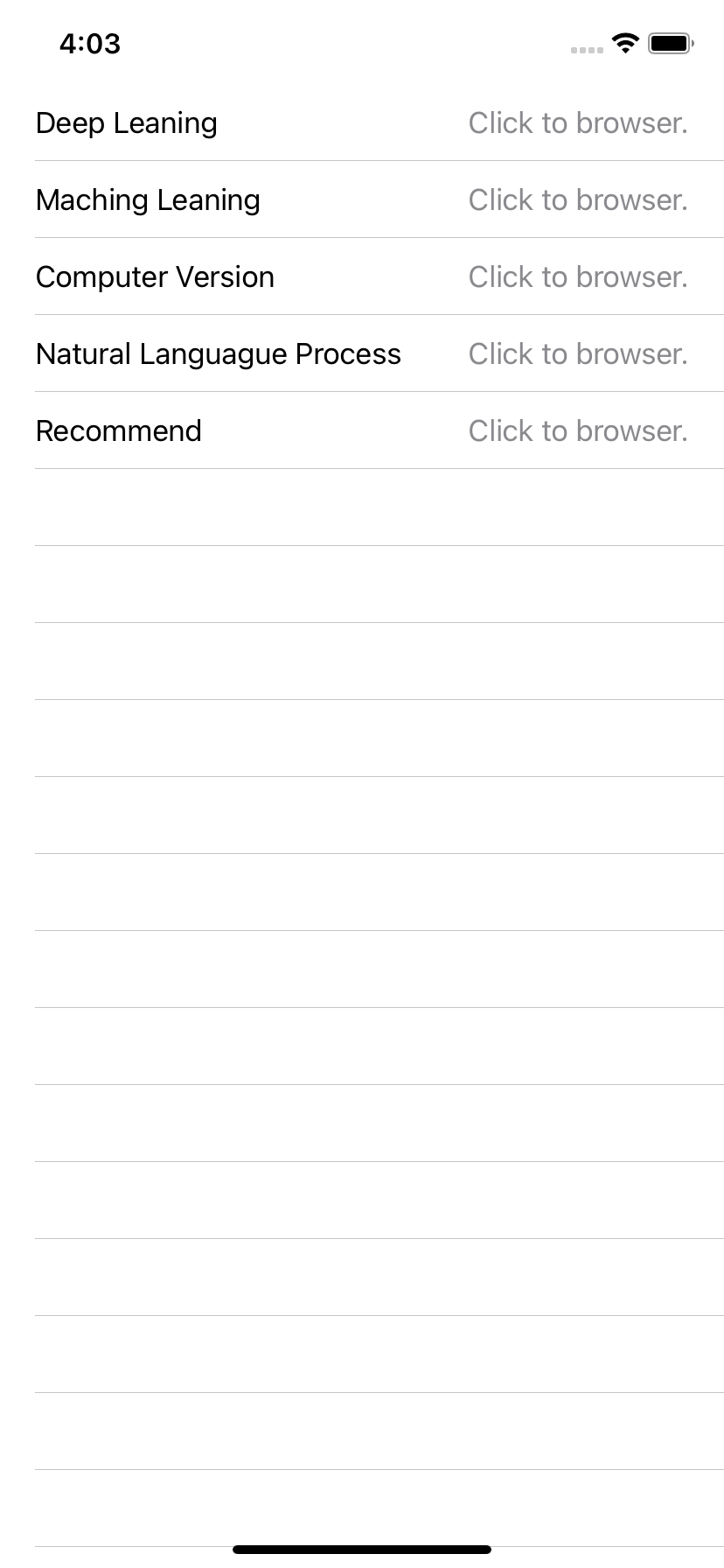Select the Natural Languague Process entry

pyautogui.click(x=218, y=353)
